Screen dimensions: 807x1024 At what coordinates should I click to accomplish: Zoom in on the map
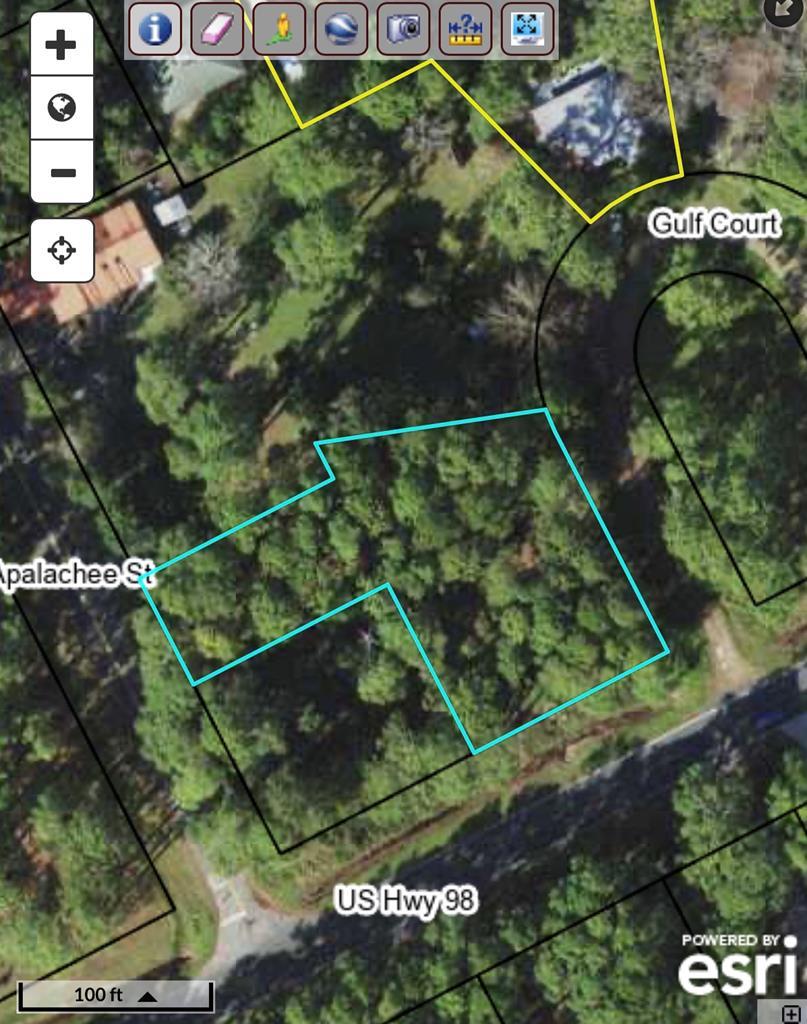tap(62, 44)
